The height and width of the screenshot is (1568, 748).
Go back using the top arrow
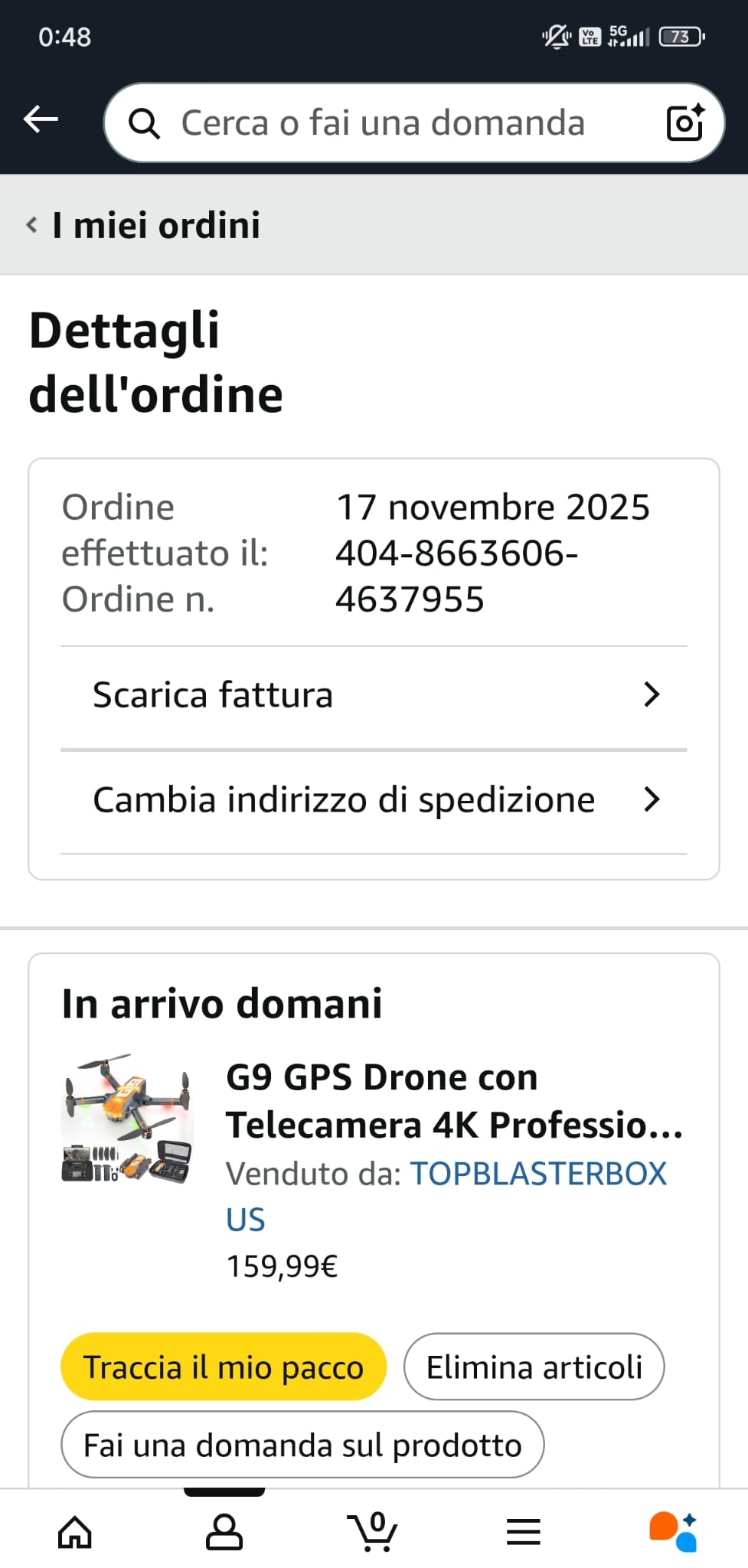pos(41,119)
